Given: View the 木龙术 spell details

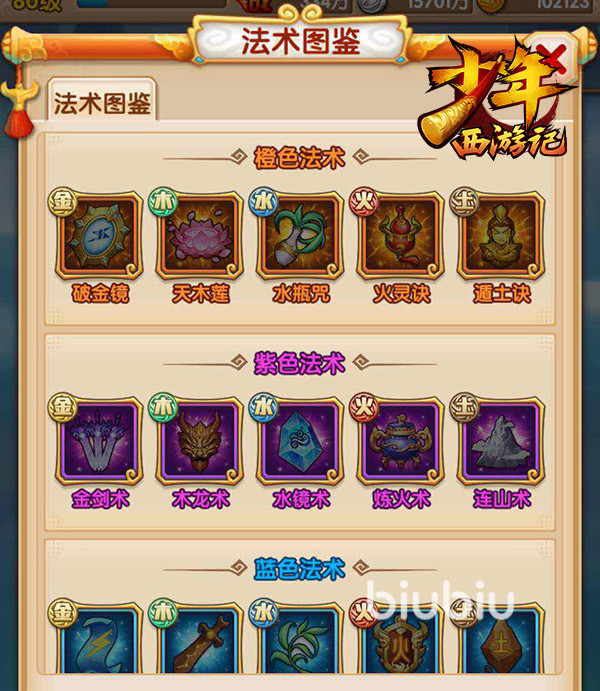Looking at the screenshot, I should pyautogui.click(x=201, y=441).
